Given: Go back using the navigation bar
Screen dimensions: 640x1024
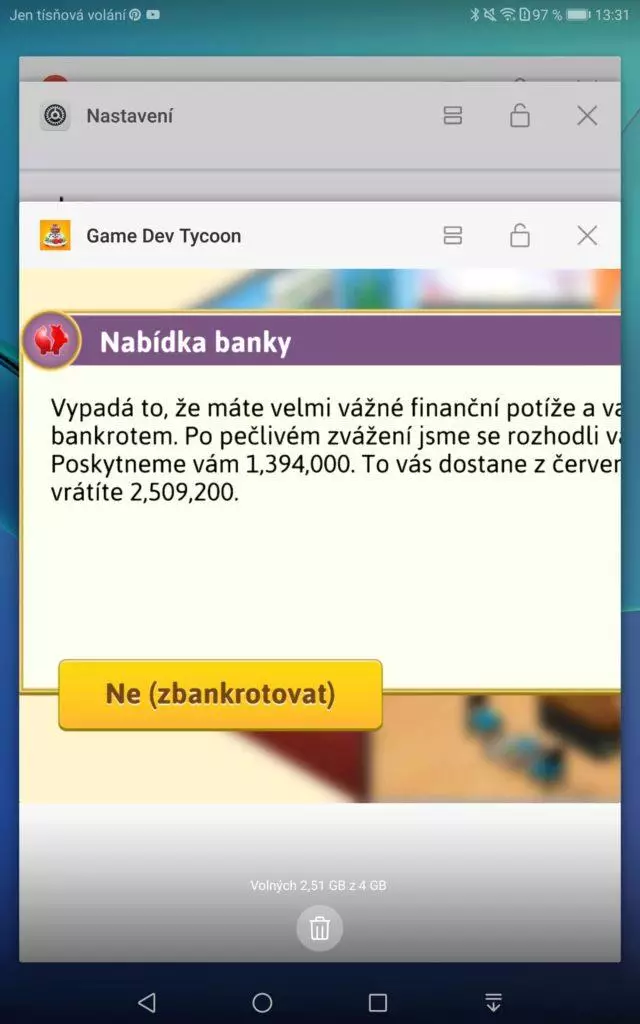Looking at the screenshot, I should point(148,1002).
